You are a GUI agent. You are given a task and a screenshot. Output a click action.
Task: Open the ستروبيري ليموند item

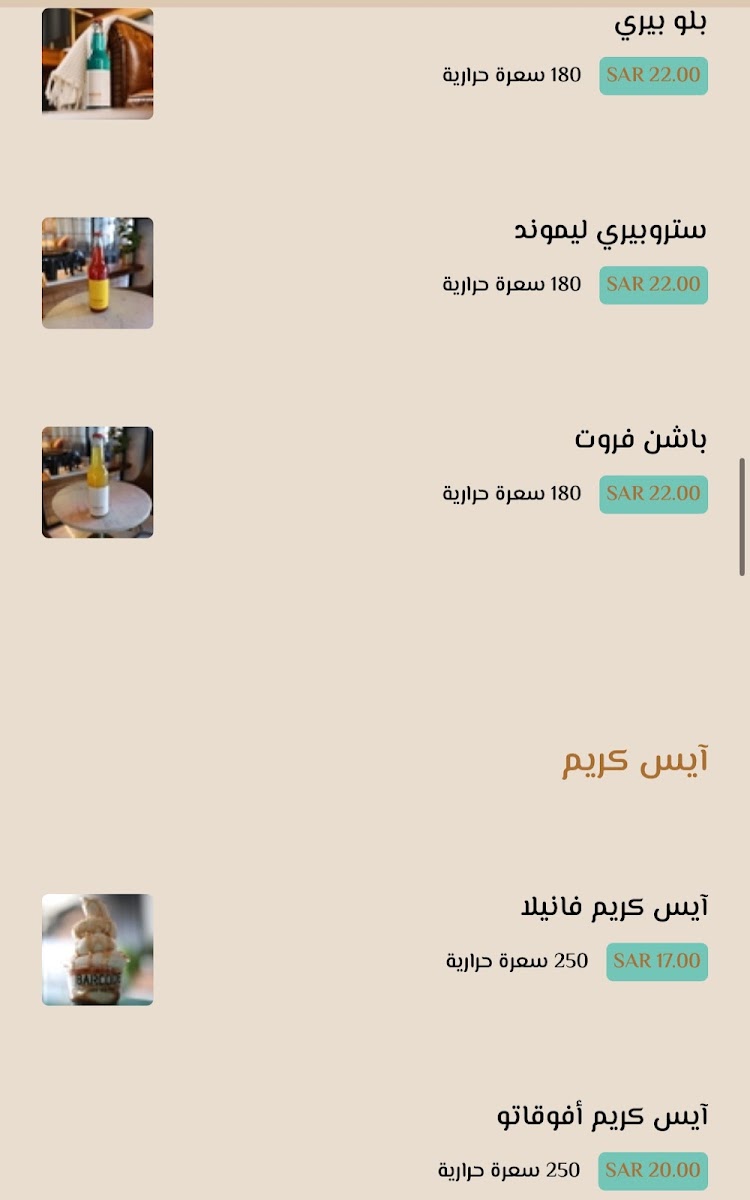click(x=610, y=230)
